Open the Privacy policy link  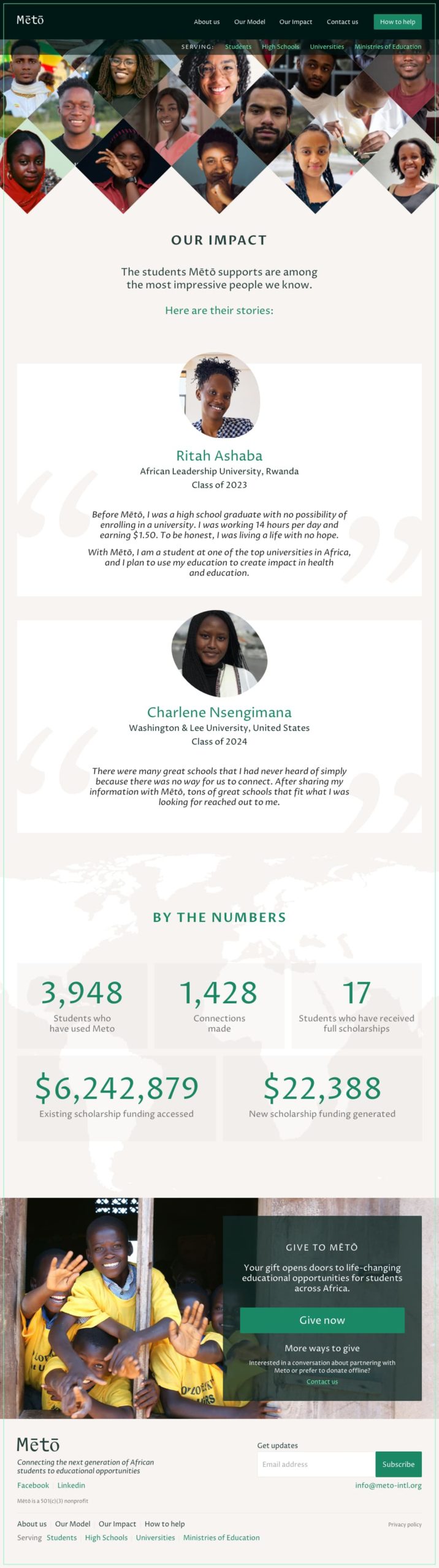point(405,1525)
